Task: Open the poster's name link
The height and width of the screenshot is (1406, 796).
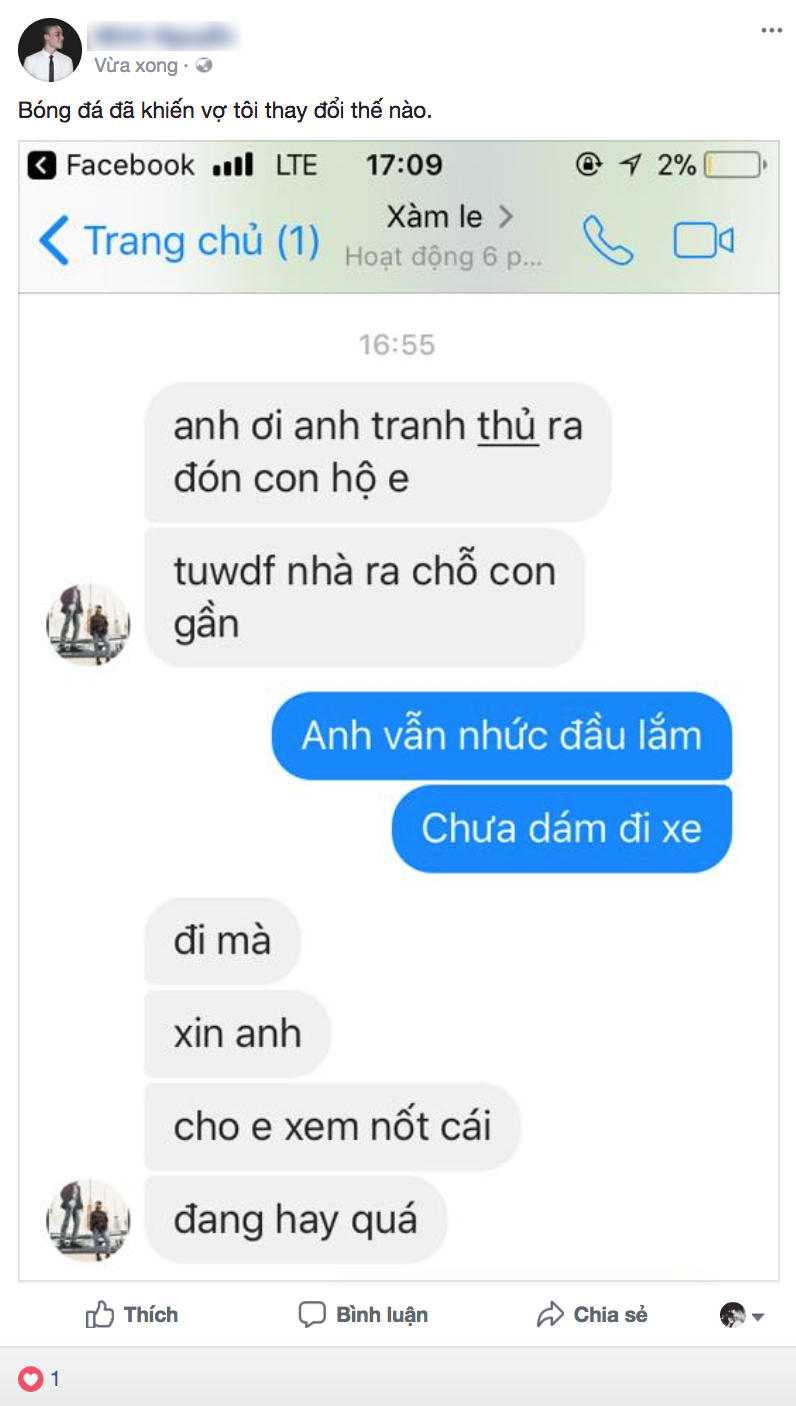Action: pos(166,38)
